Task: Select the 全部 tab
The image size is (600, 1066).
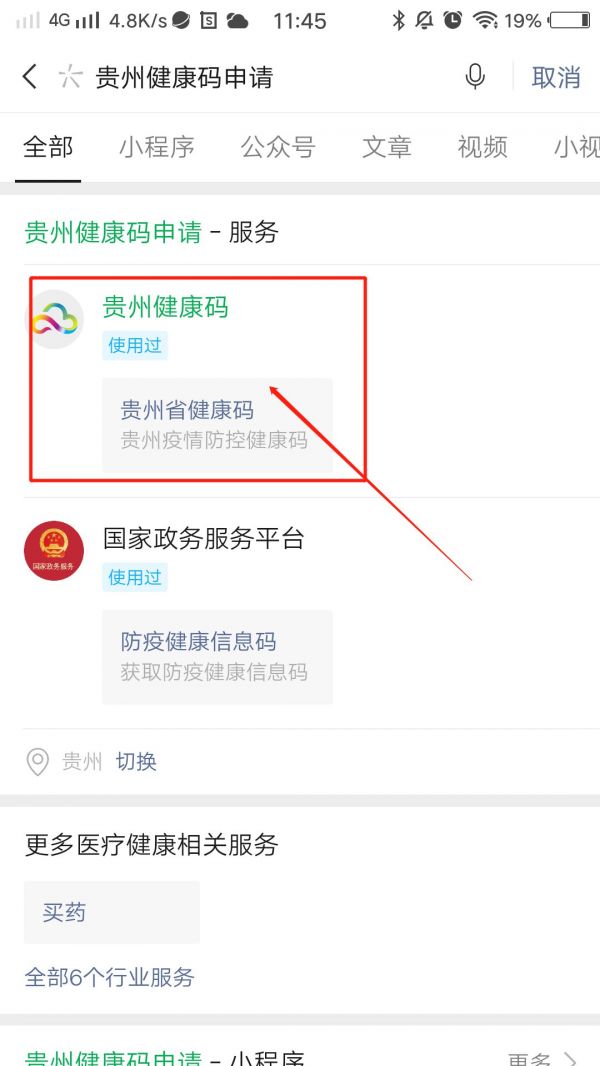Action: [x=48, y=147]
